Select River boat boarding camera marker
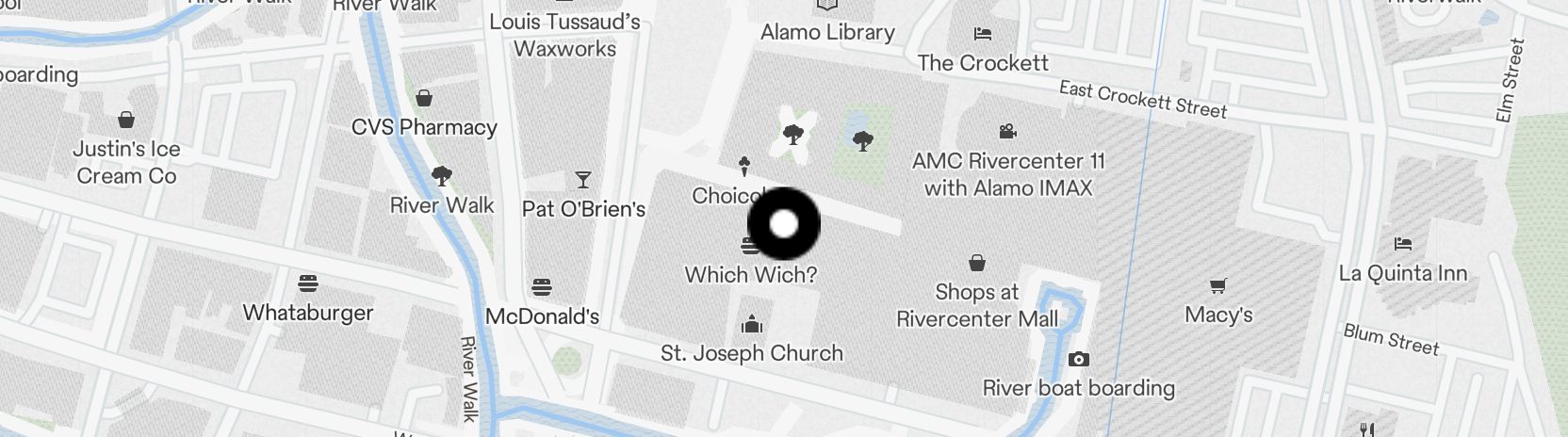This screenshot has height=437, width=1568. point(1078,360)
